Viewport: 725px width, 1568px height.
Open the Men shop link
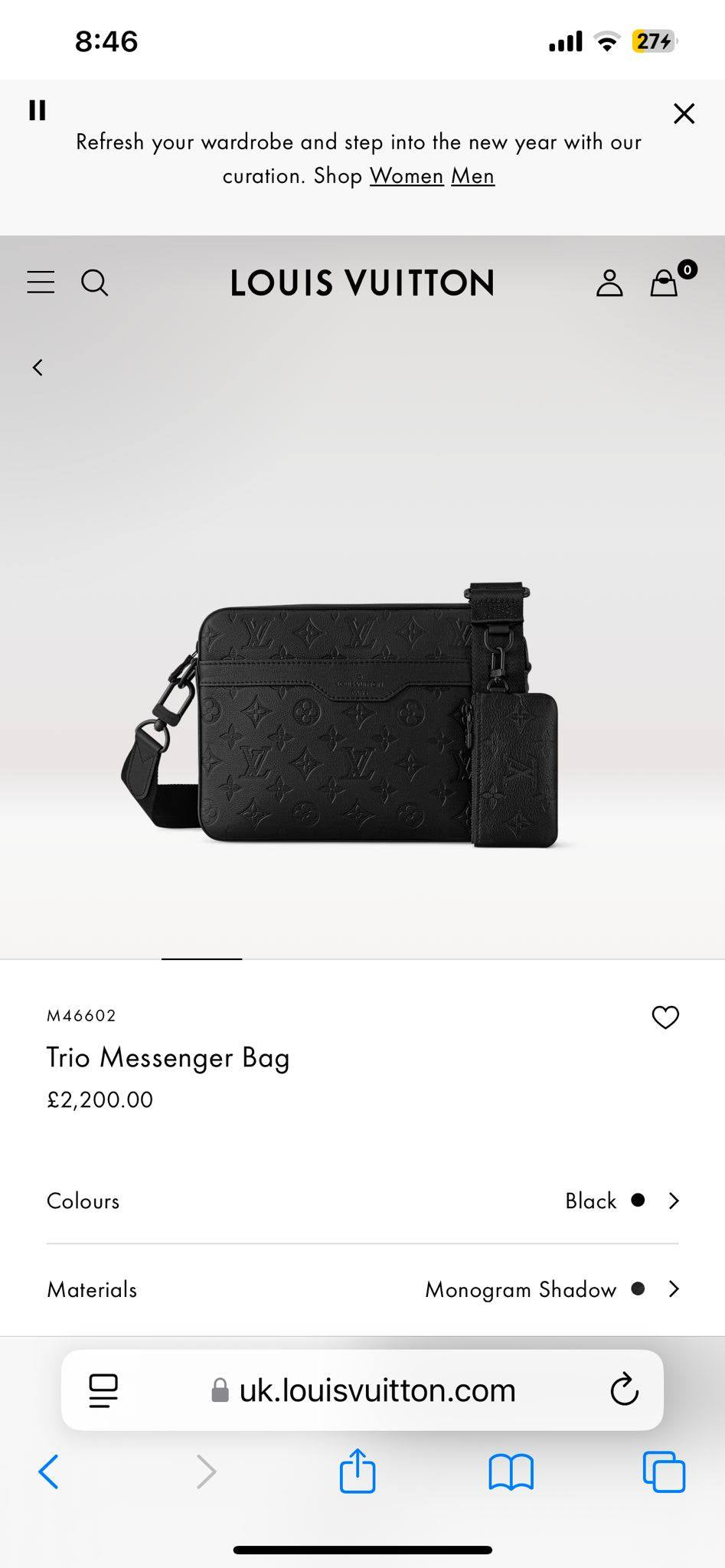(472, 176)
